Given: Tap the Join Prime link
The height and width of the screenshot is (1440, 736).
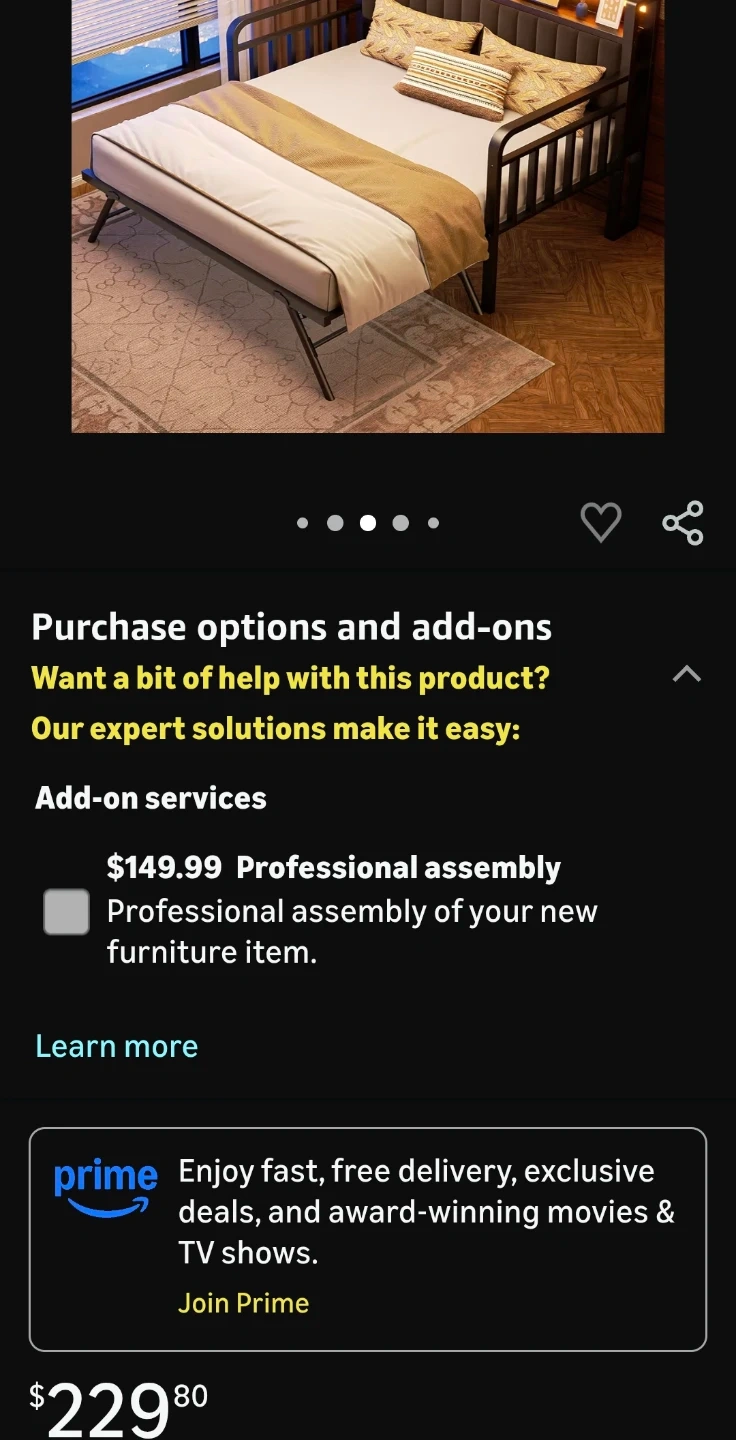Looking at the screenshot, I should coord(243,1303).
